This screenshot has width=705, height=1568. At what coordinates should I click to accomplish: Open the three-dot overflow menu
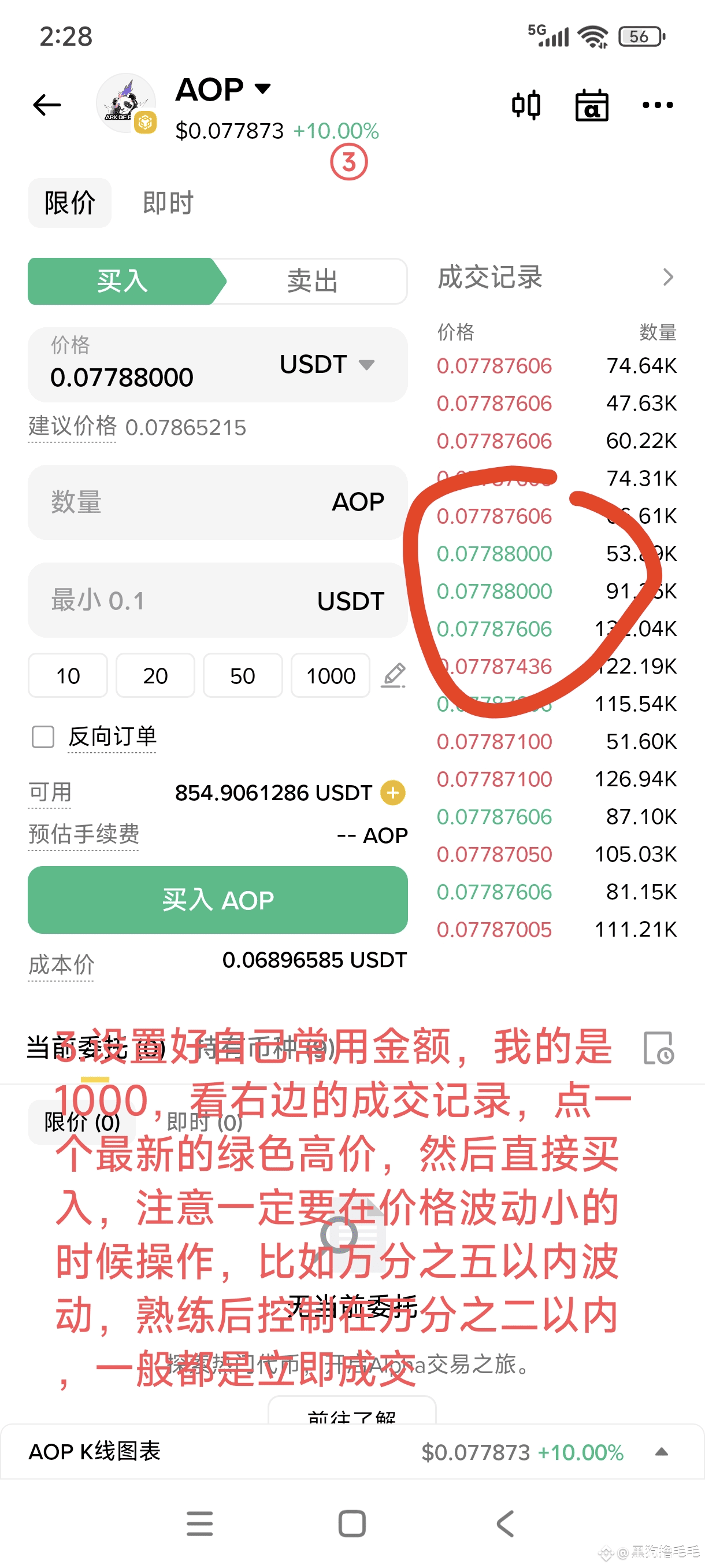coord(658,105)
